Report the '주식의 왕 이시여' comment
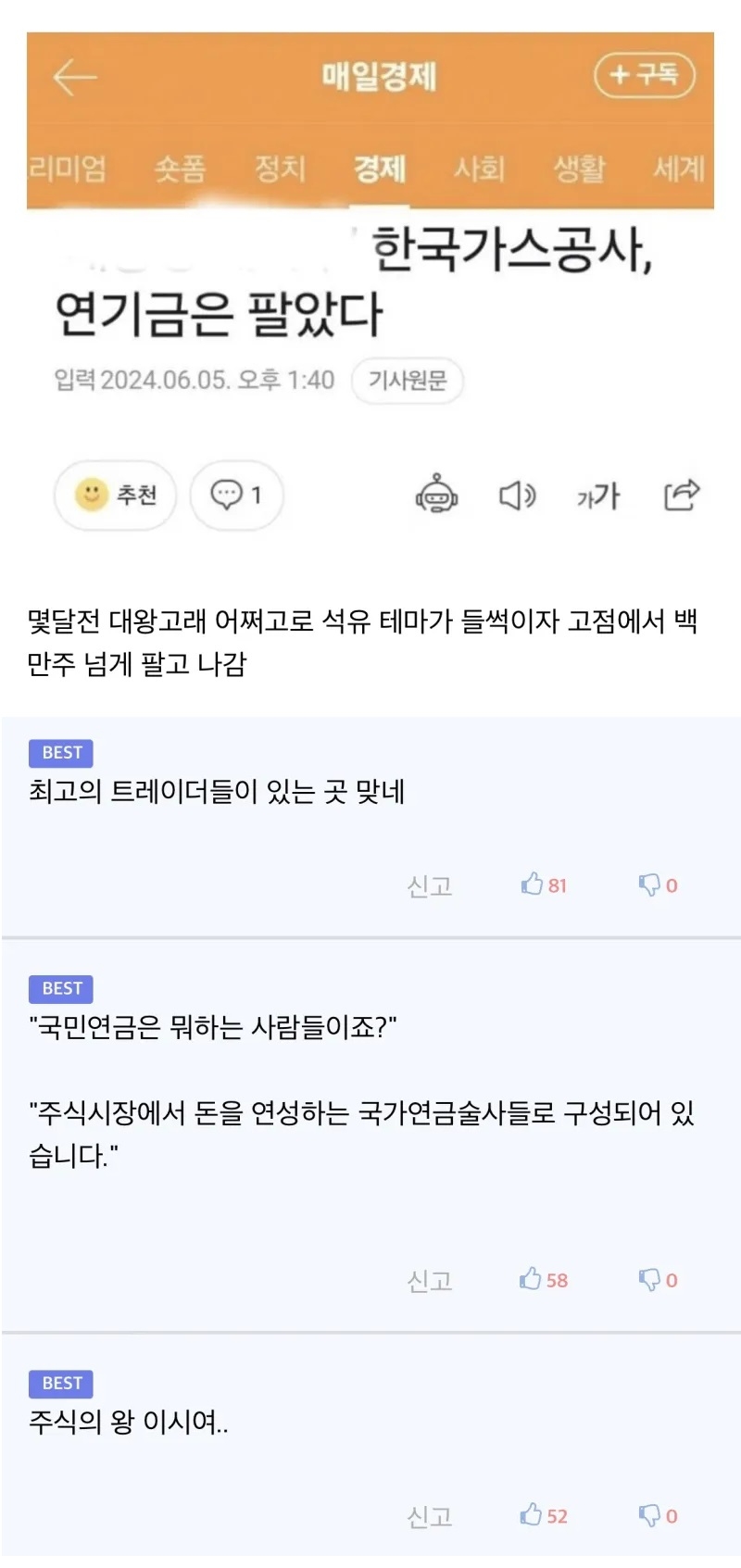The width and height of the screenshot is (741, 1568). click(x=429, y=1517)
